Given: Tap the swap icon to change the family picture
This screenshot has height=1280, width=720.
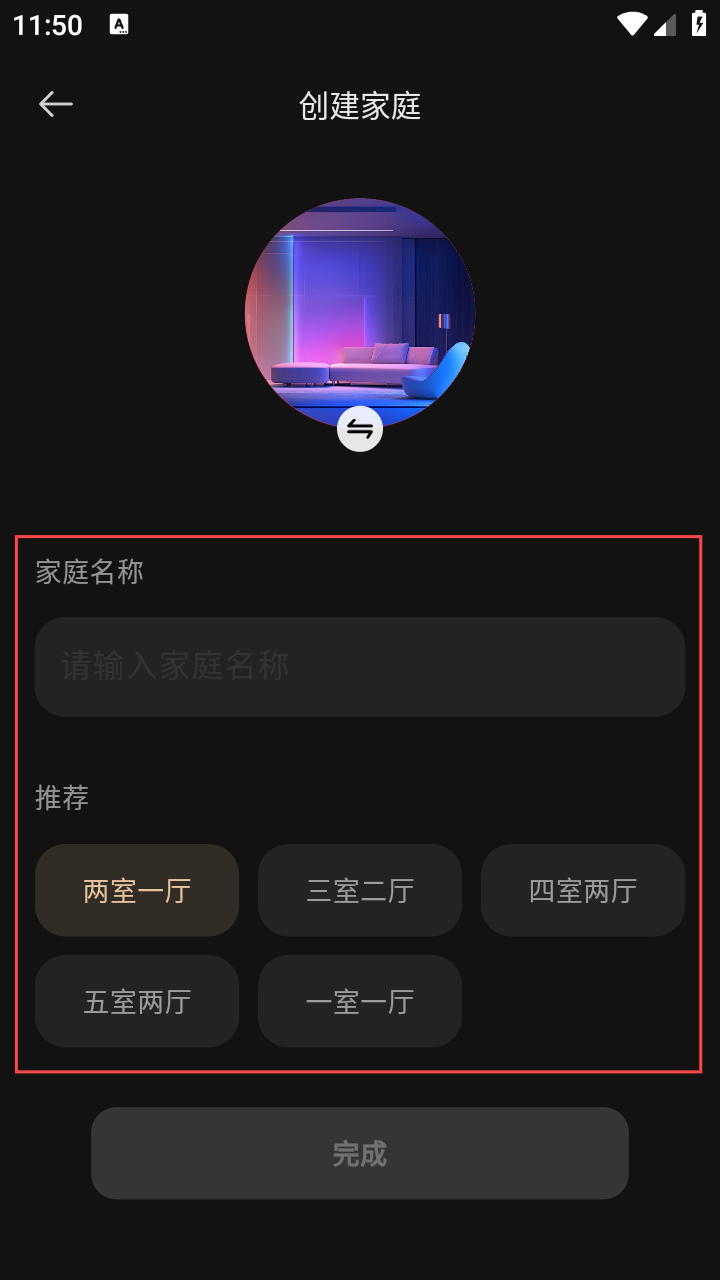Looking at the screenshot, I should pyautogui.click(x=360, y=429).
